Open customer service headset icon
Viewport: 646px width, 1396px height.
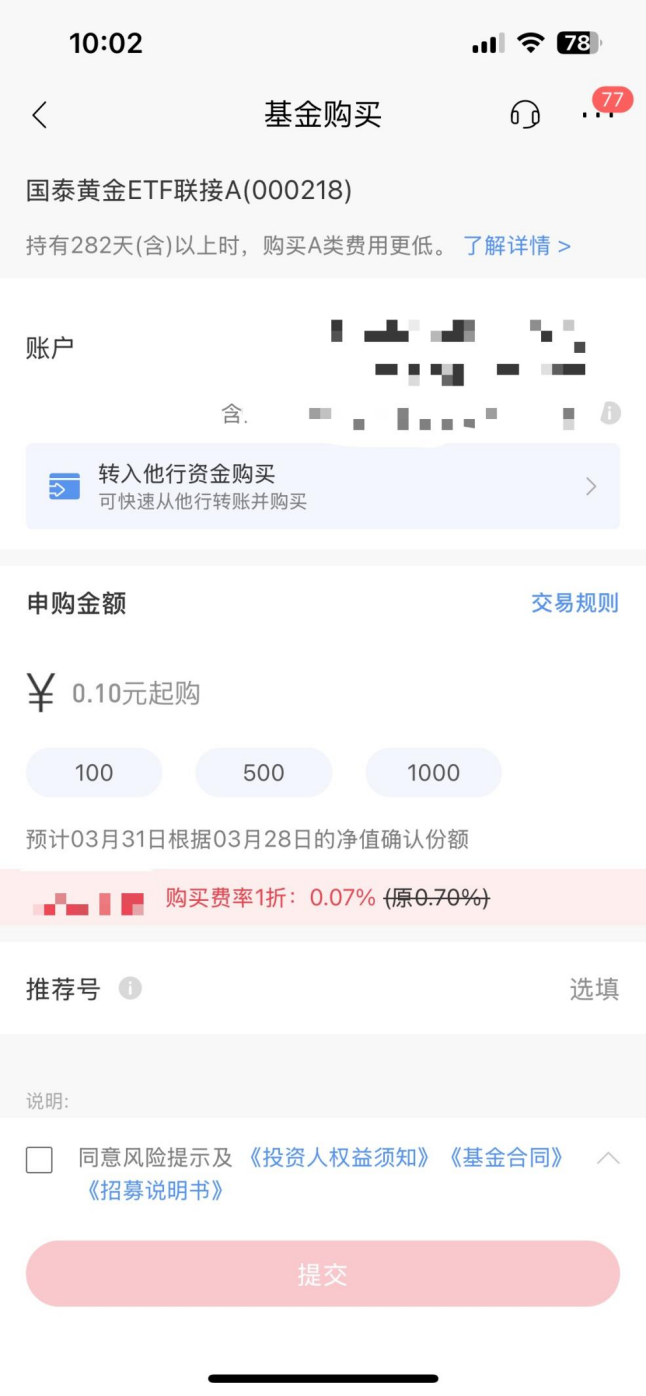525,114
